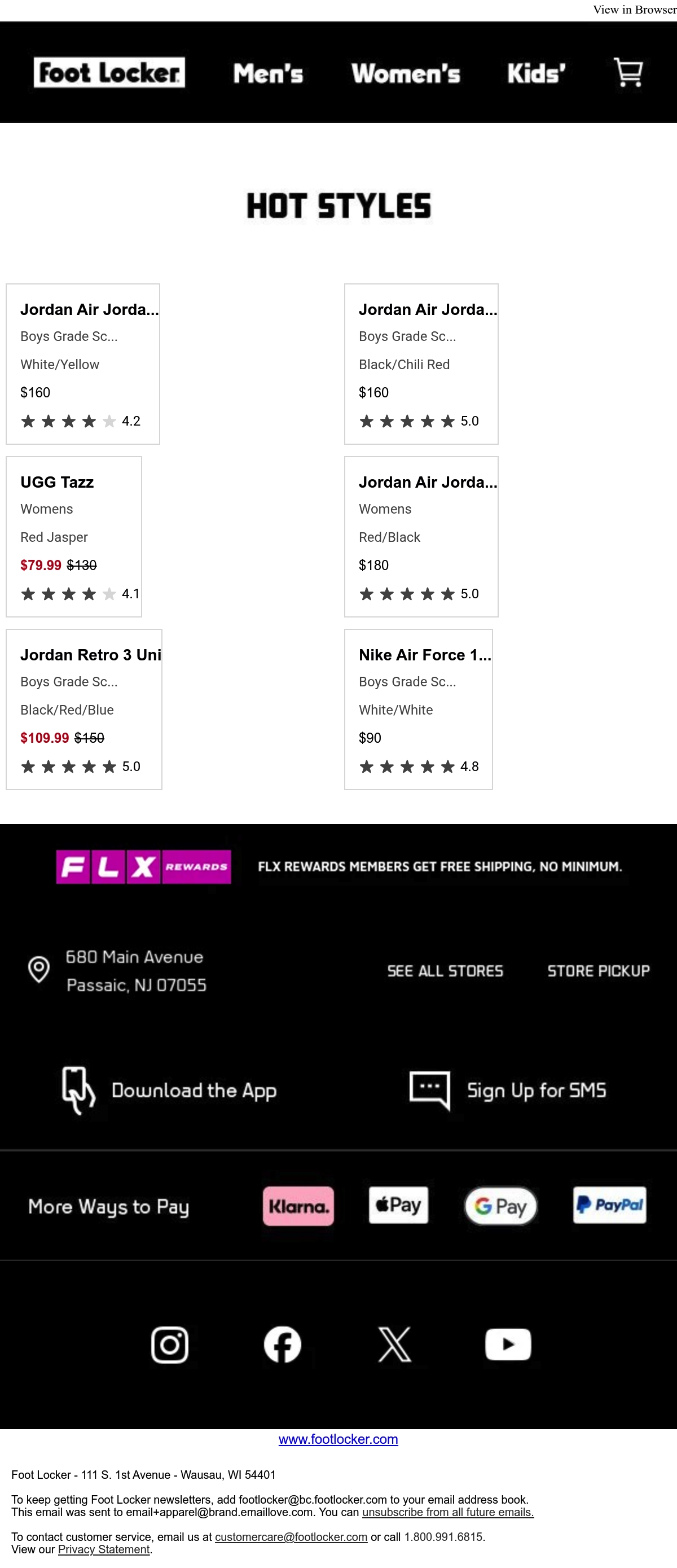
Task: Open the Nike Air Force 1 card
Action: point(419,709)
